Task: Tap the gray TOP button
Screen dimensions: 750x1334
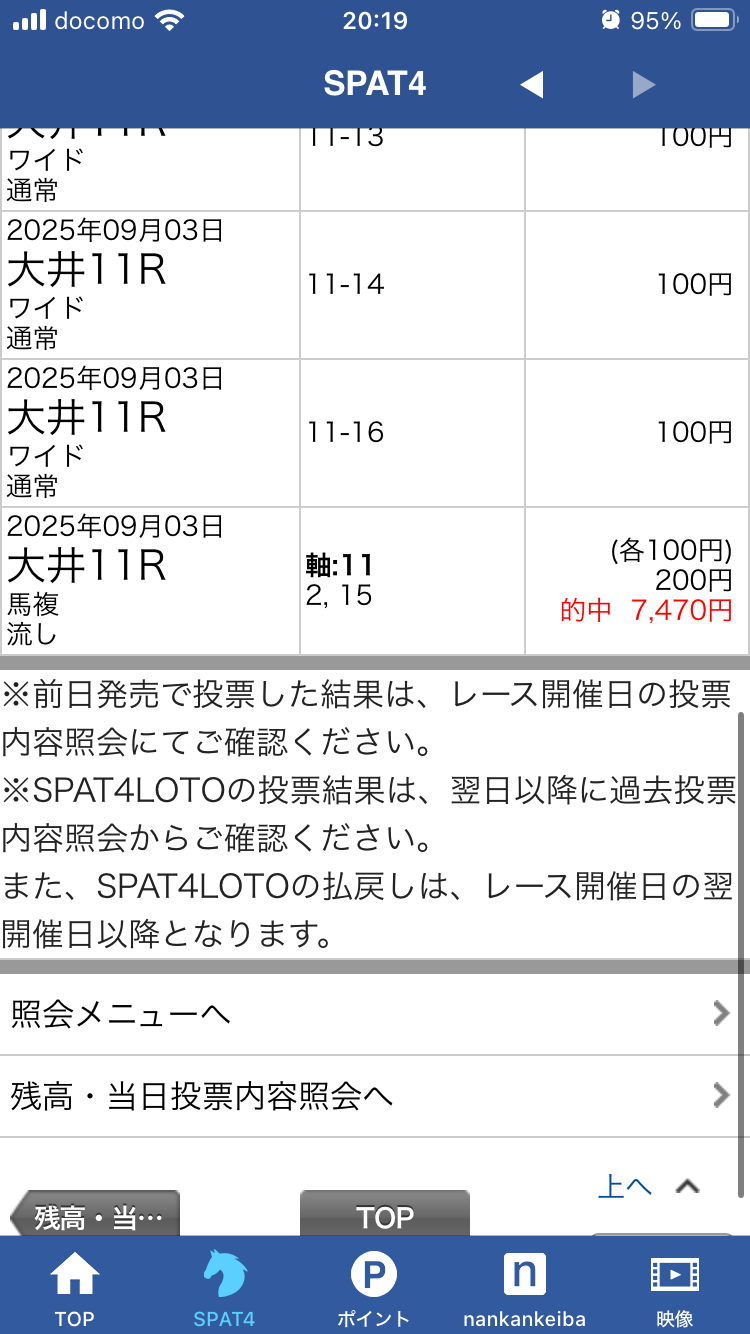Action: [385, 1215]
